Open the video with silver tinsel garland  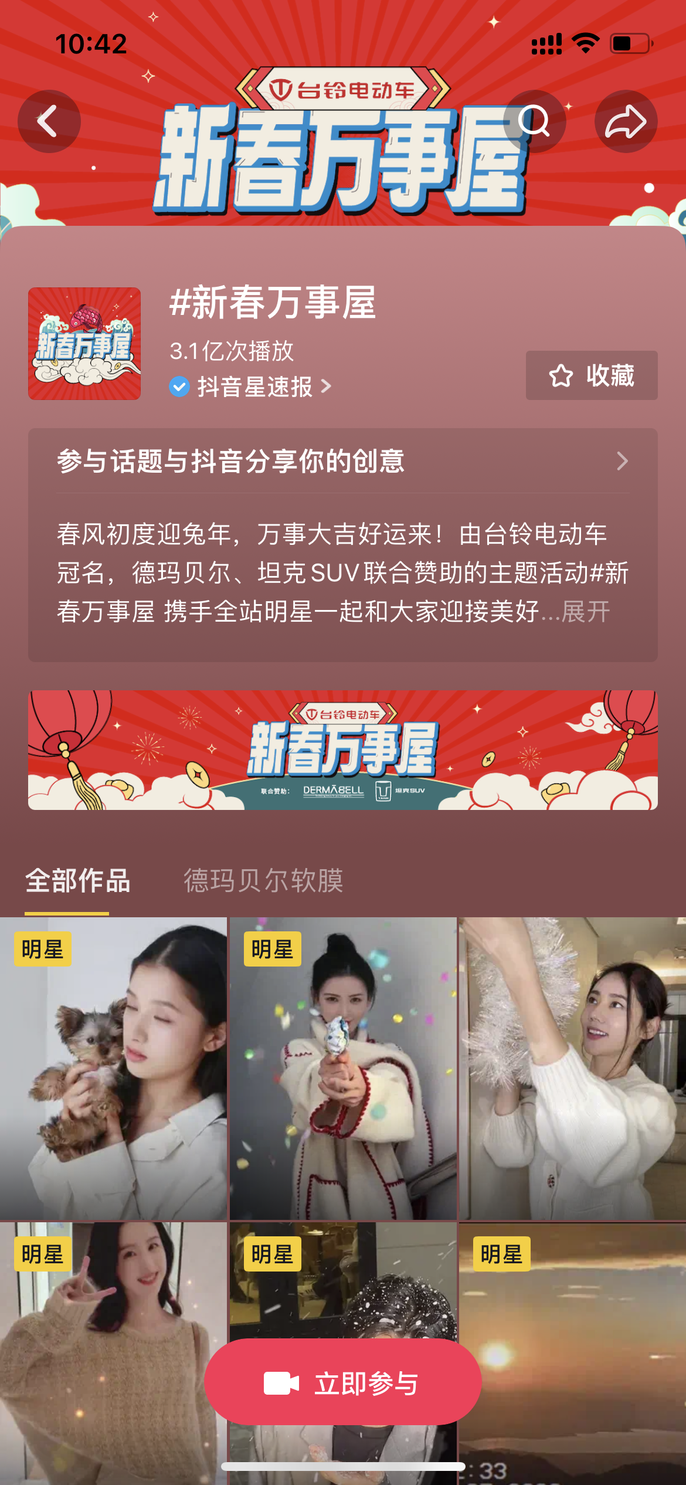click(x=572, y=1070)
